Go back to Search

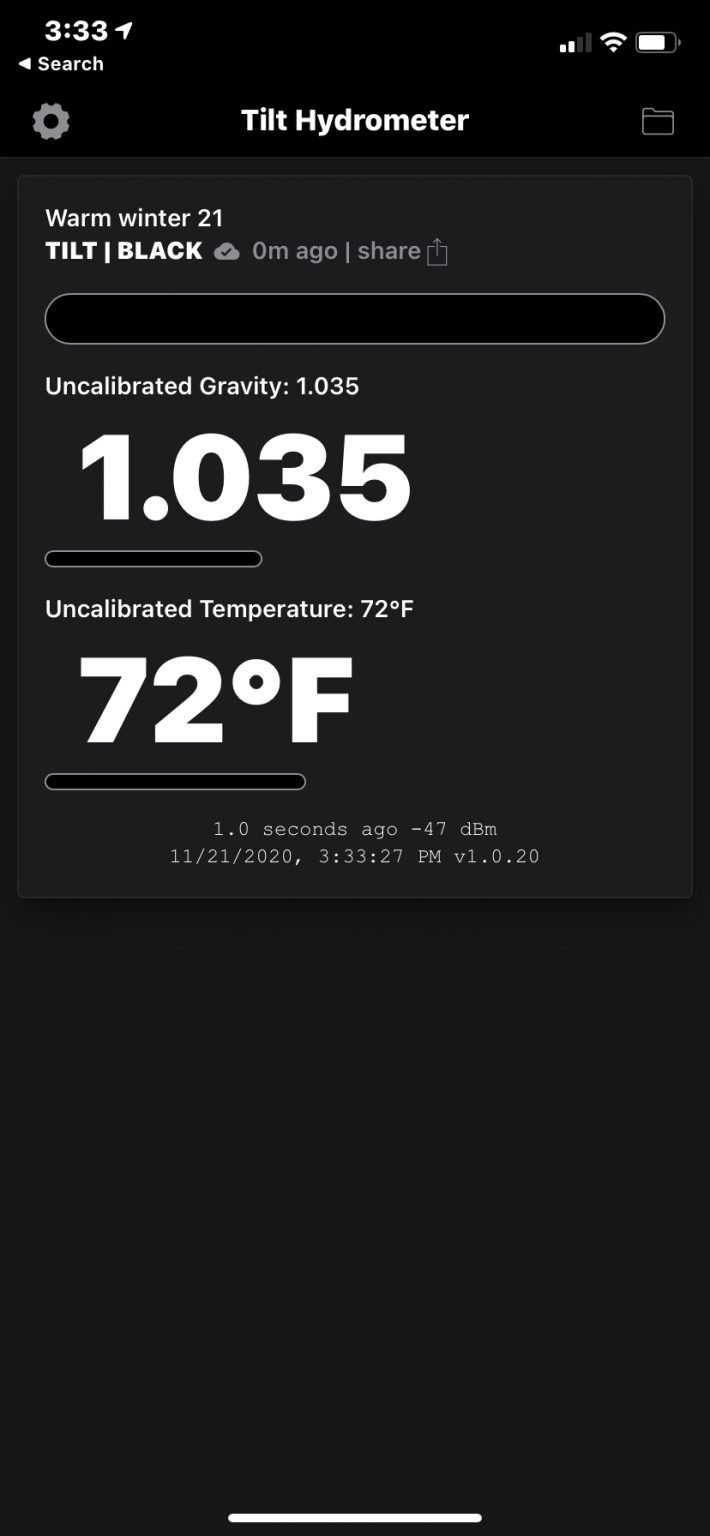pos(61,64)
